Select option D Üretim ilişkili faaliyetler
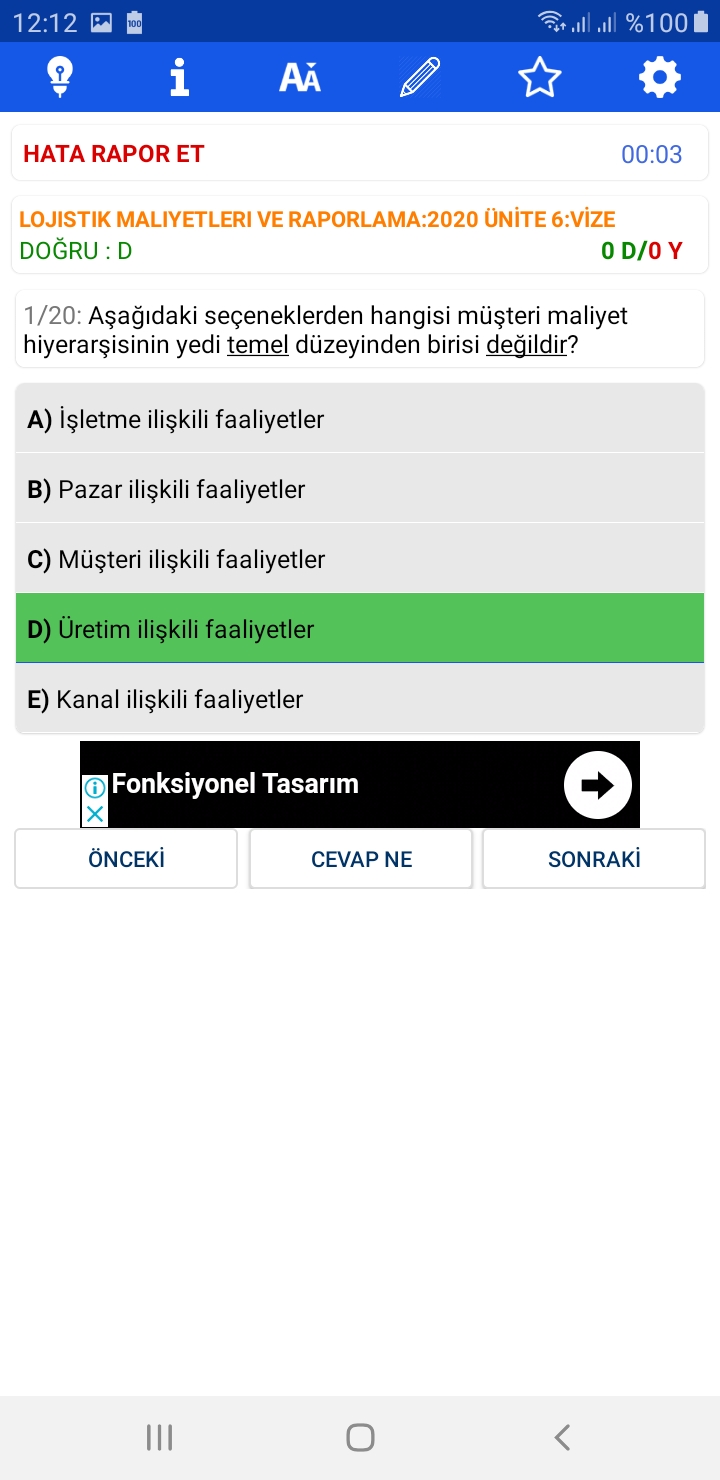Image resolution: width=720 pixels, height=1480 pixels. (360, 629)
